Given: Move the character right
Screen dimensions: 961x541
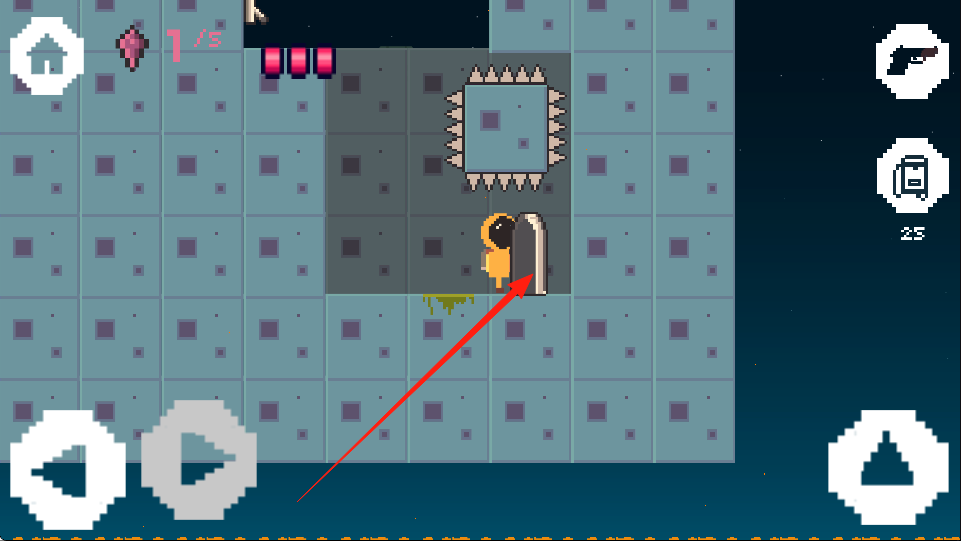Looking at the screenshot, I should (x=199, y=460).
